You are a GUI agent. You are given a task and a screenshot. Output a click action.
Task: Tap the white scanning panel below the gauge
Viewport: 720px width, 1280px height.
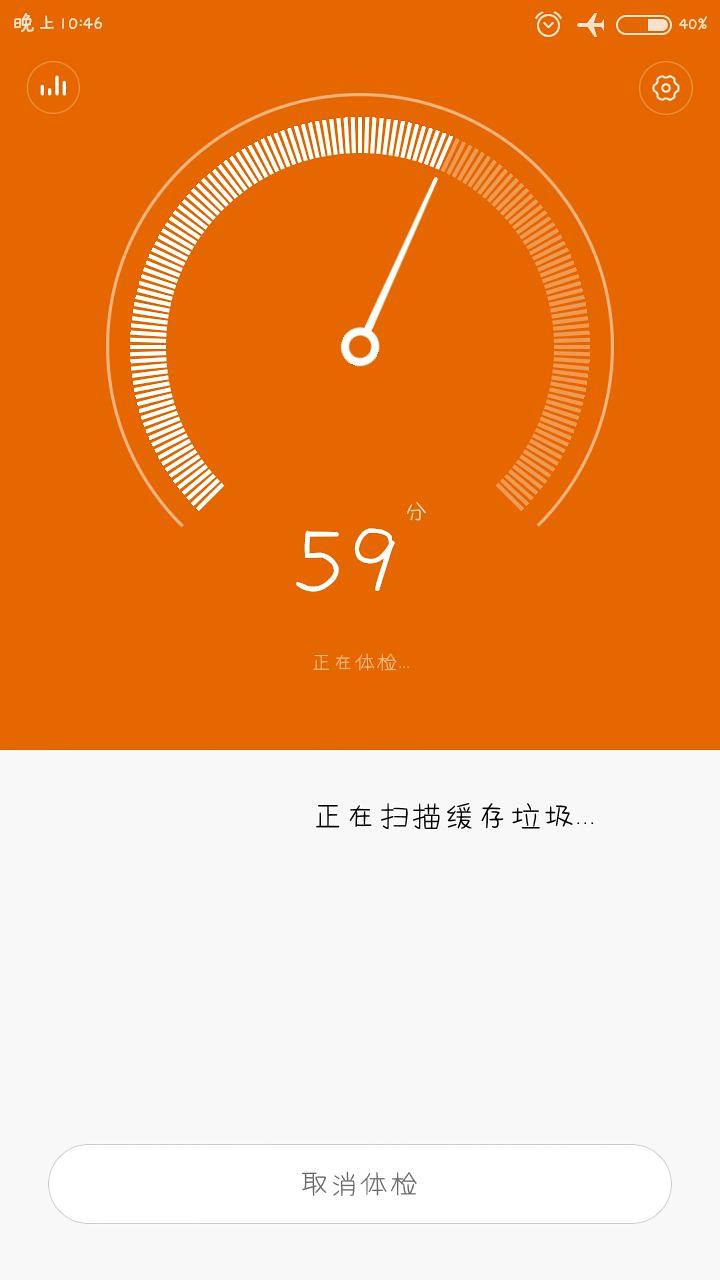click(360, 950)
